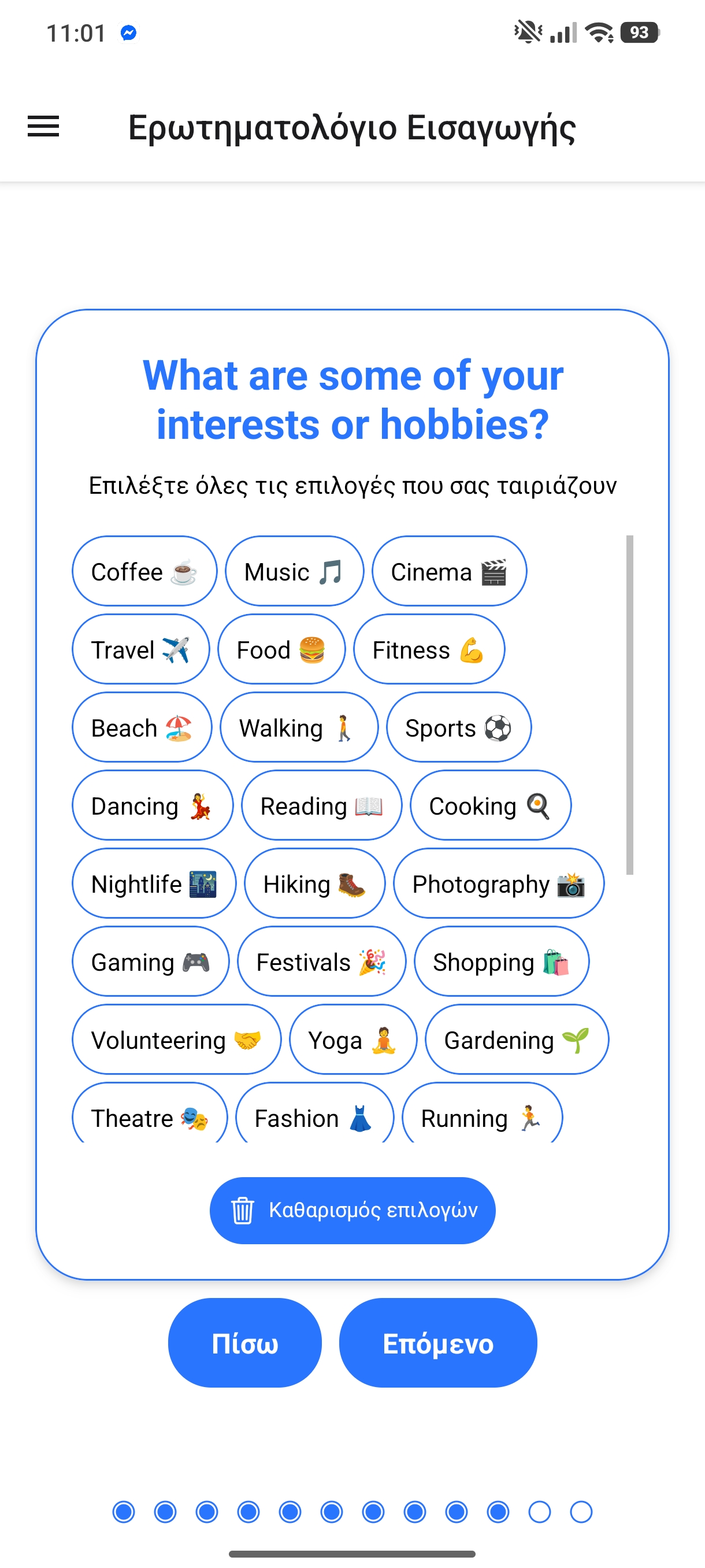Choose the Cooking chip
The image size is (705, 1568).
pyautogui.click(x=490, y=805)
